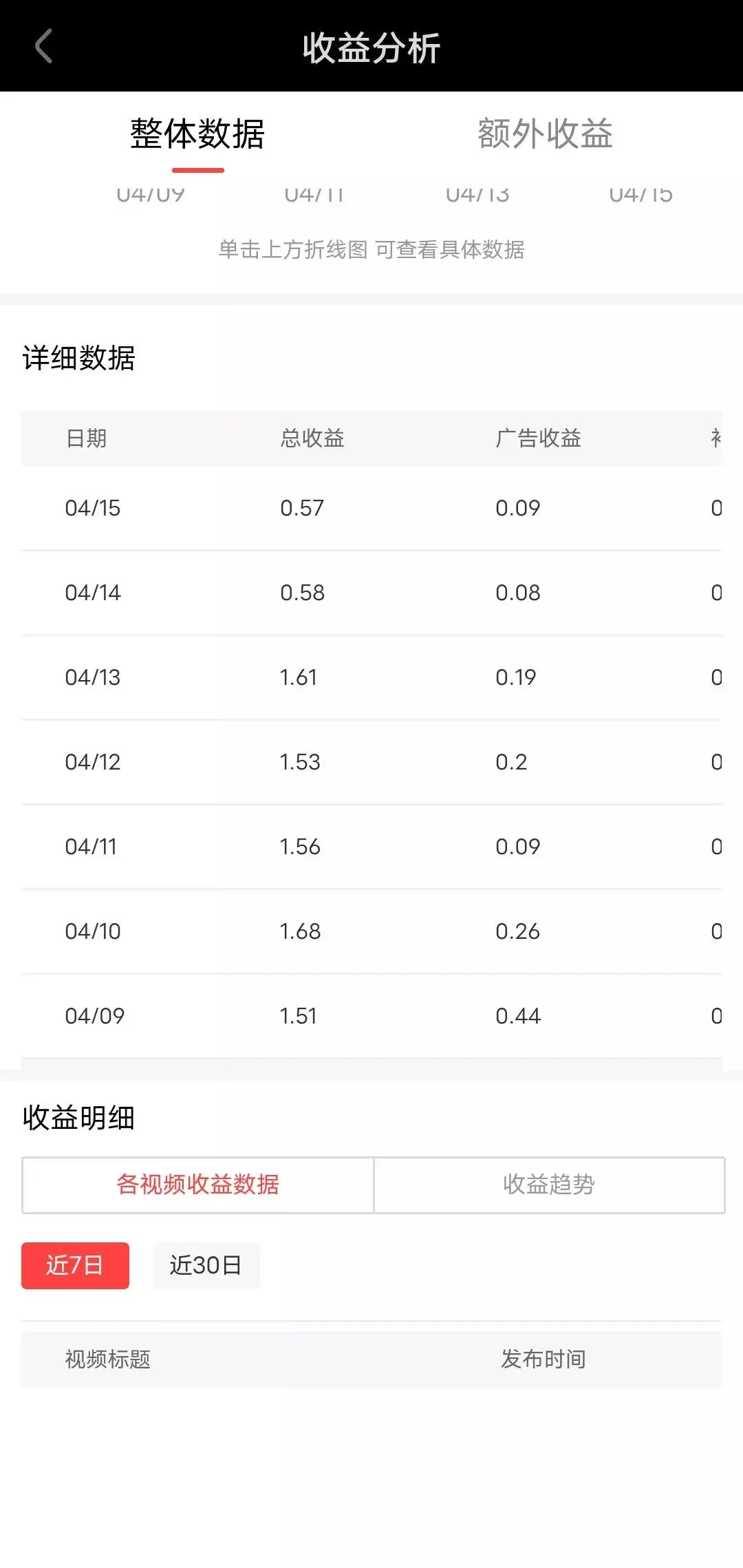Switch to the 额外收益 tab
Viewport: 743px width, 1568px height.
[545, 134]
